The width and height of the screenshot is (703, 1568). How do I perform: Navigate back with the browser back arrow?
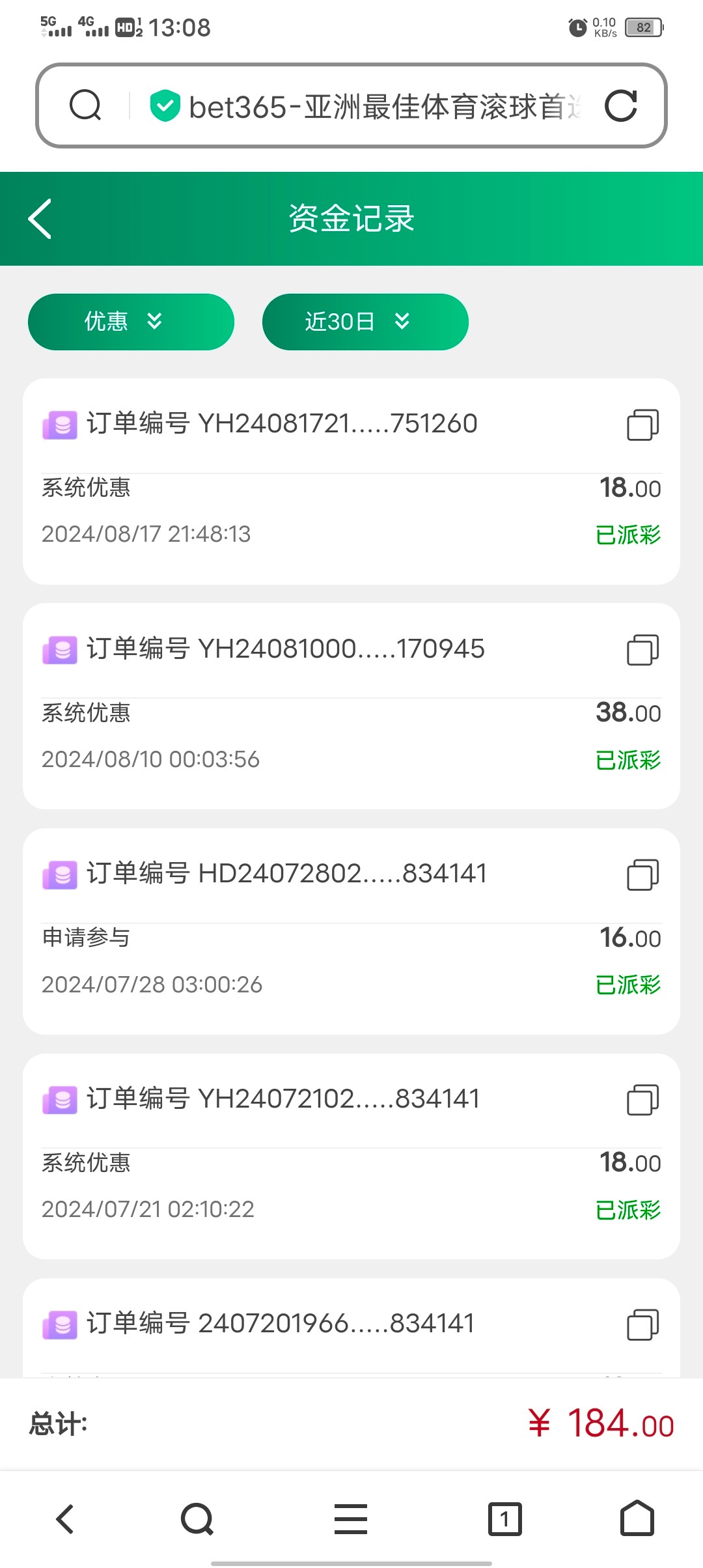65,1519
